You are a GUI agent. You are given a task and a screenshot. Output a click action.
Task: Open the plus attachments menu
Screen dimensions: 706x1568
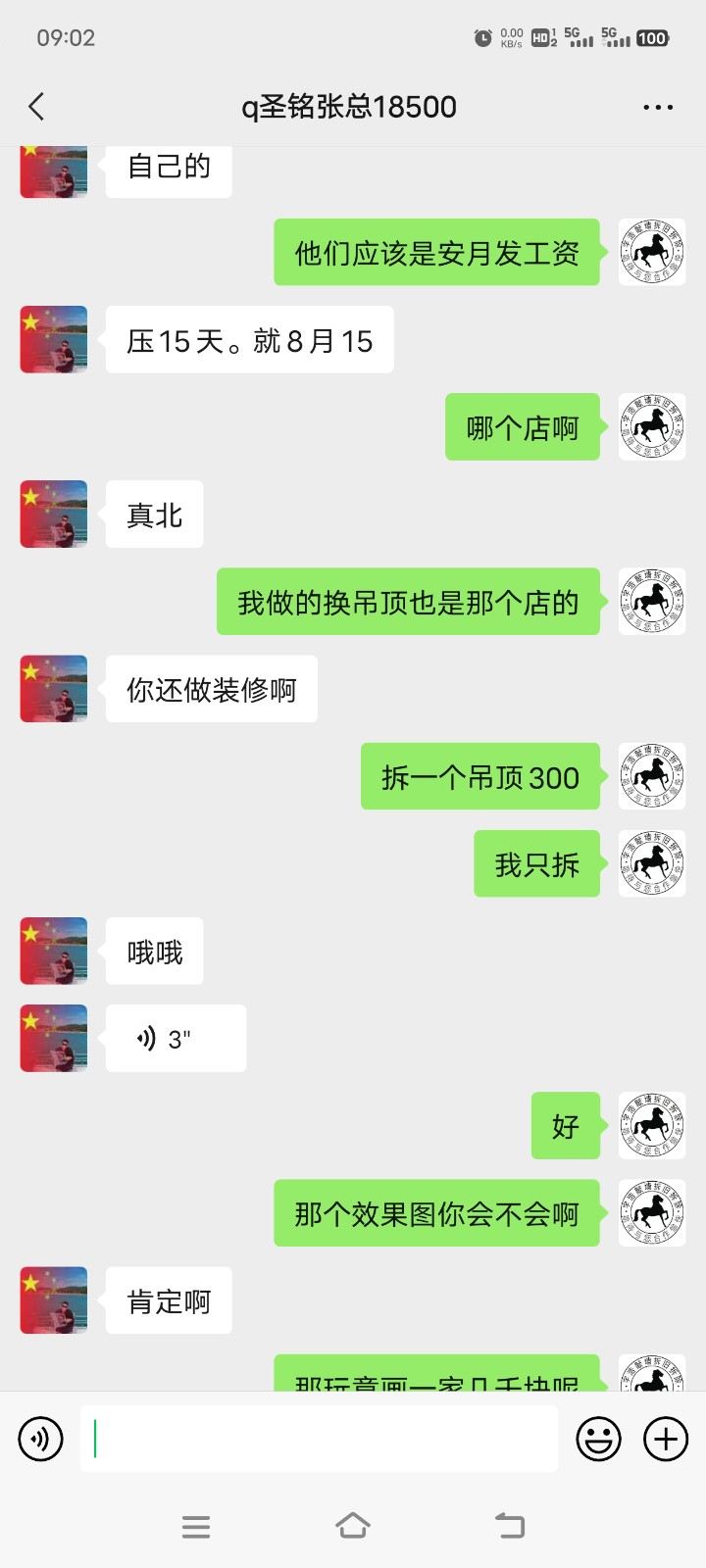[666, 1439]
